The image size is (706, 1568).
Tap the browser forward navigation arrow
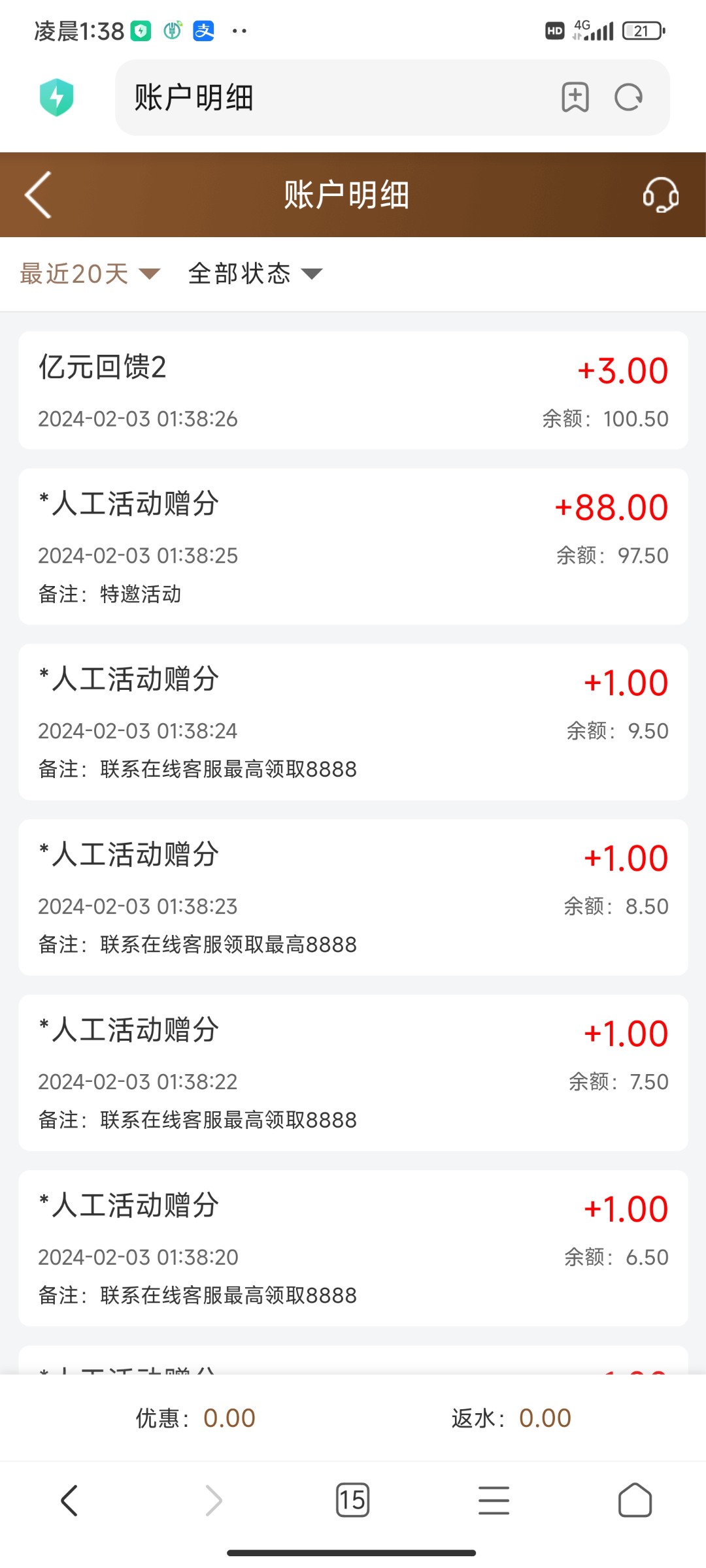point(212,1499)
